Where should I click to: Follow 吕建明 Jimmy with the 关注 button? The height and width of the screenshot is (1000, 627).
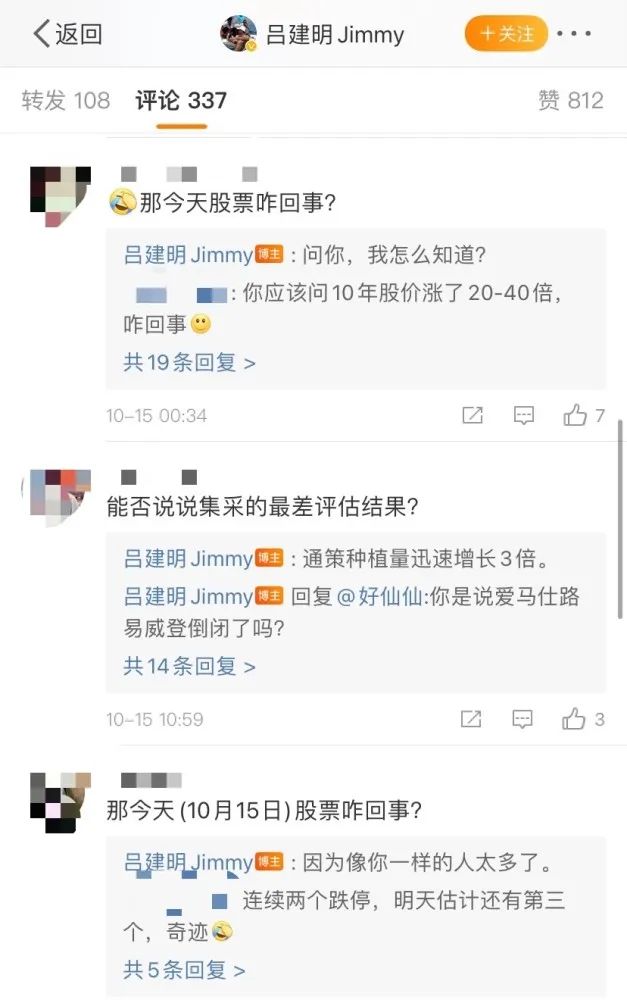pos(506,34)
